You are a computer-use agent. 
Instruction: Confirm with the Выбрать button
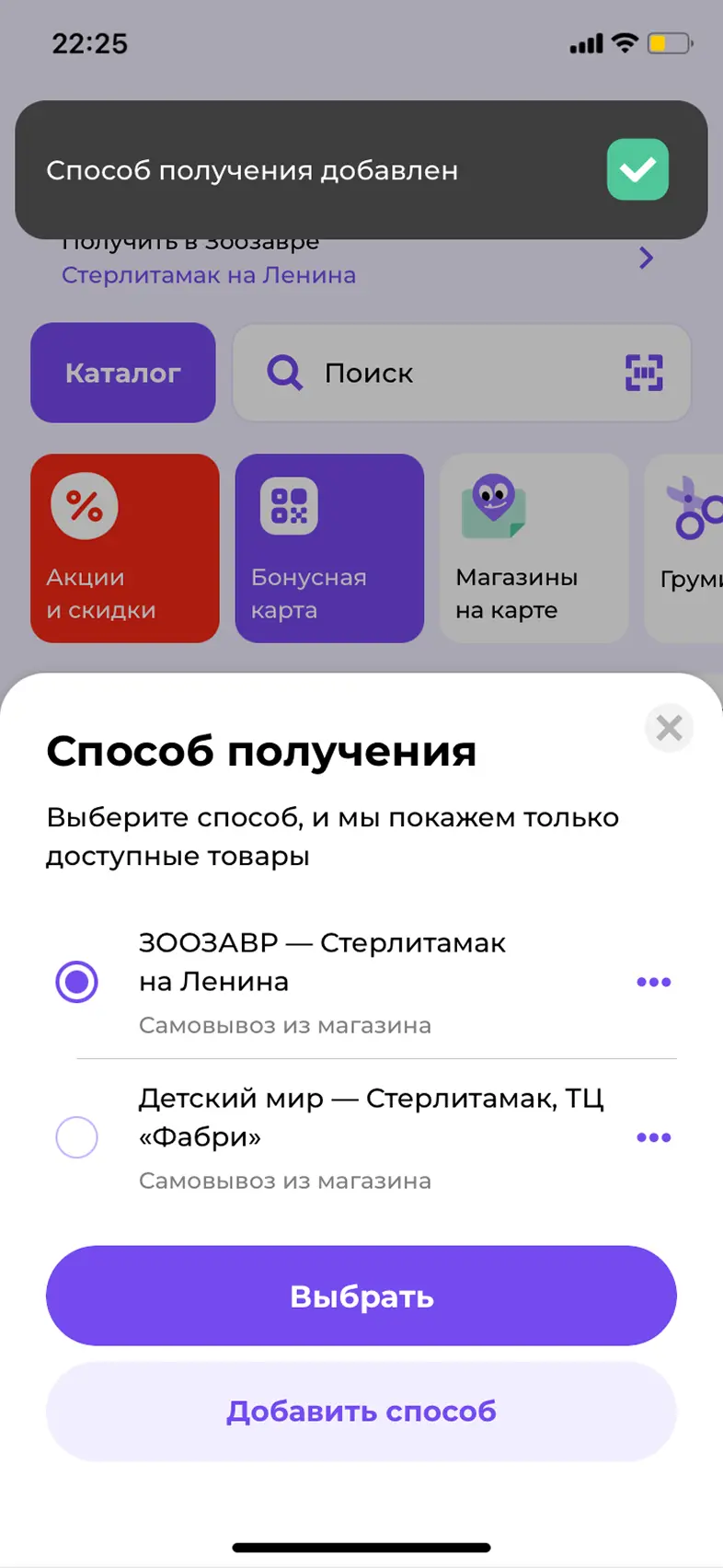(x=361, y=1296)
